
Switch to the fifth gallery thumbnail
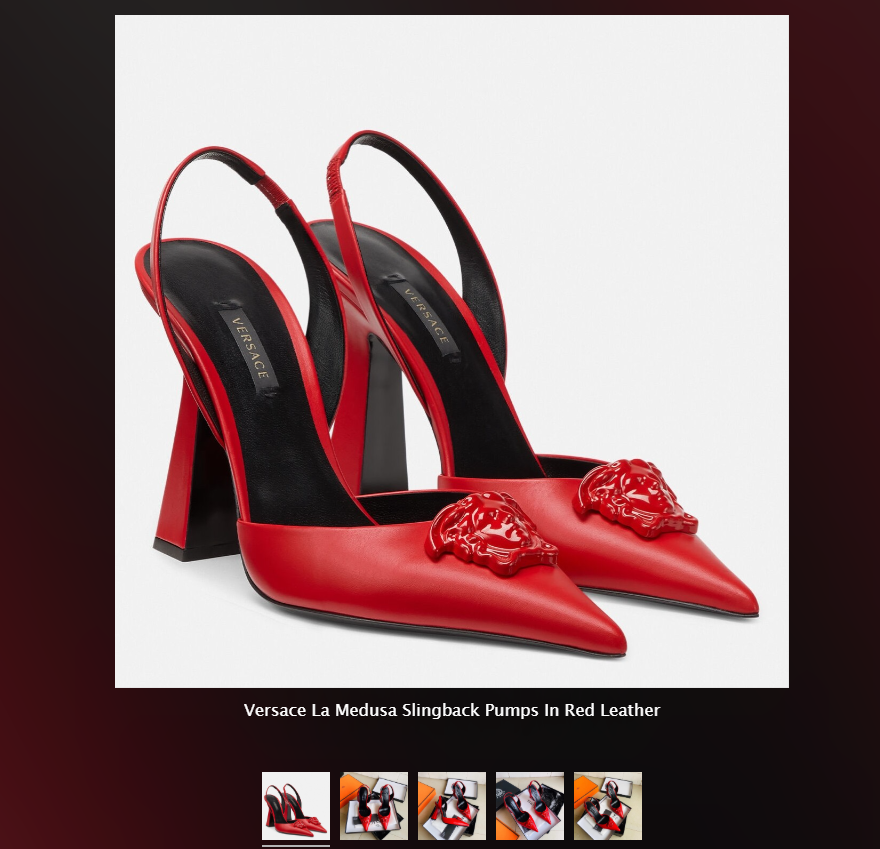tap(608, 806)
